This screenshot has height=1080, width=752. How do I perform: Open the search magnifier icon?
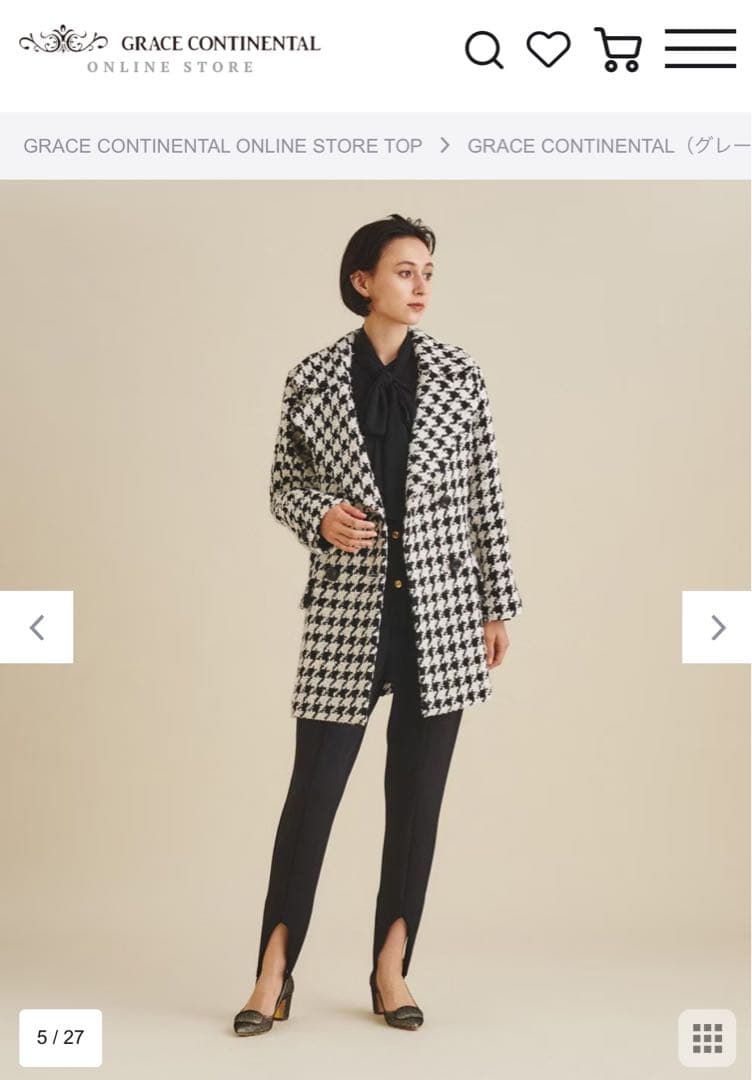click(484, 49)
